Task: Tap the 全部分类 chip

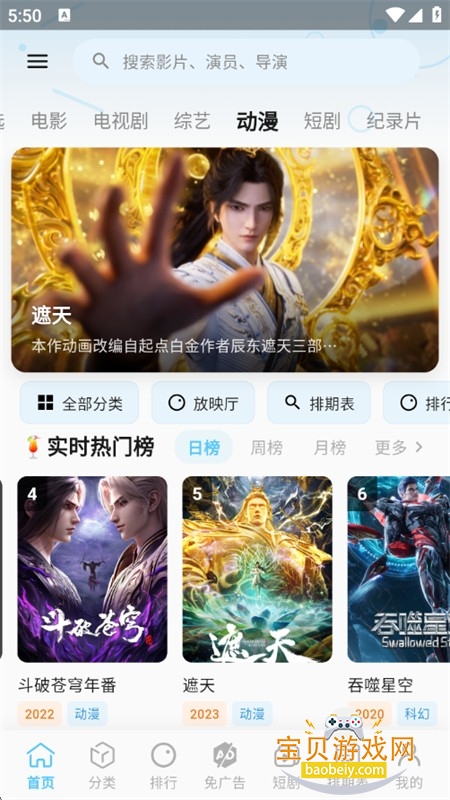Action: click(80, 403)
